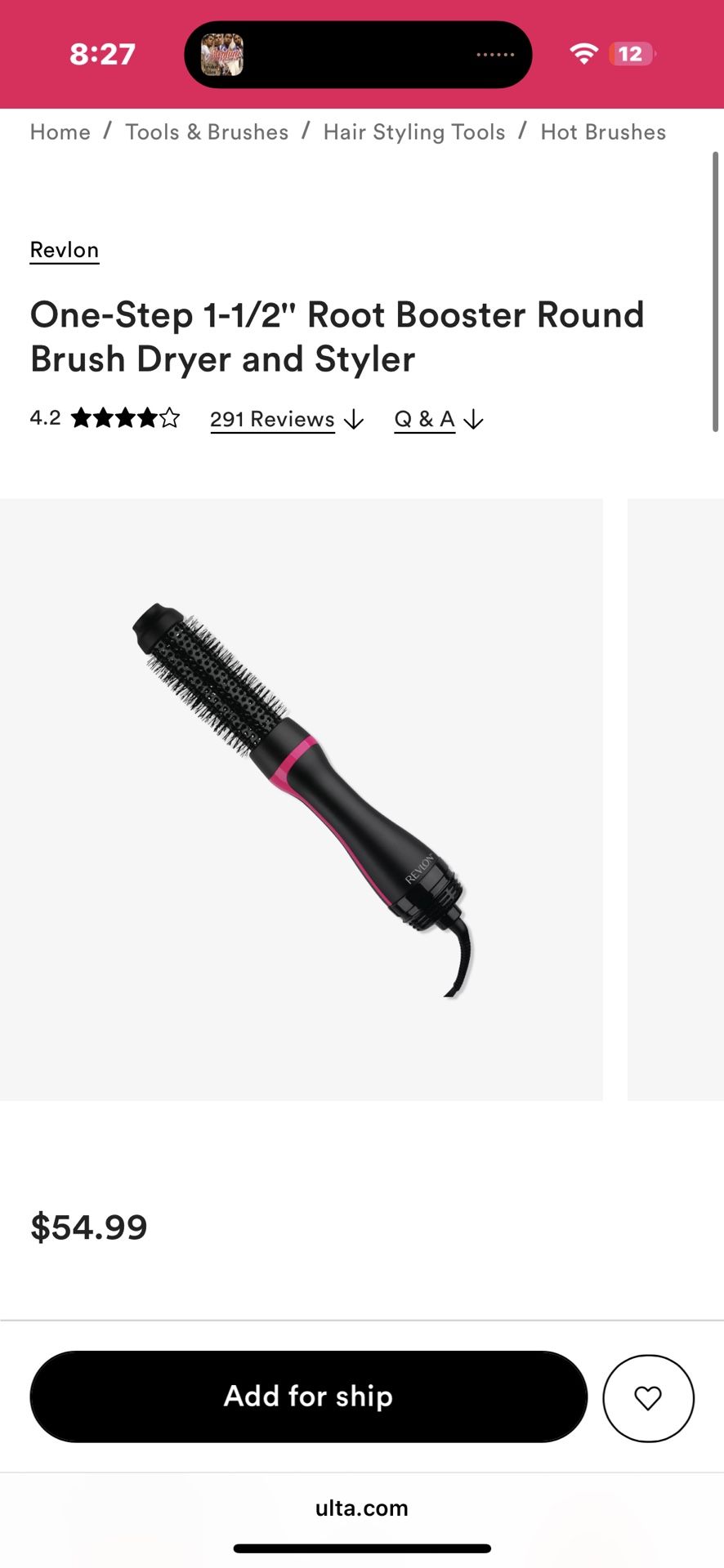Expand the 291 Reviews section via its arrow
The width and height of the screenshot is (724, 1568).
coord(353,421)
